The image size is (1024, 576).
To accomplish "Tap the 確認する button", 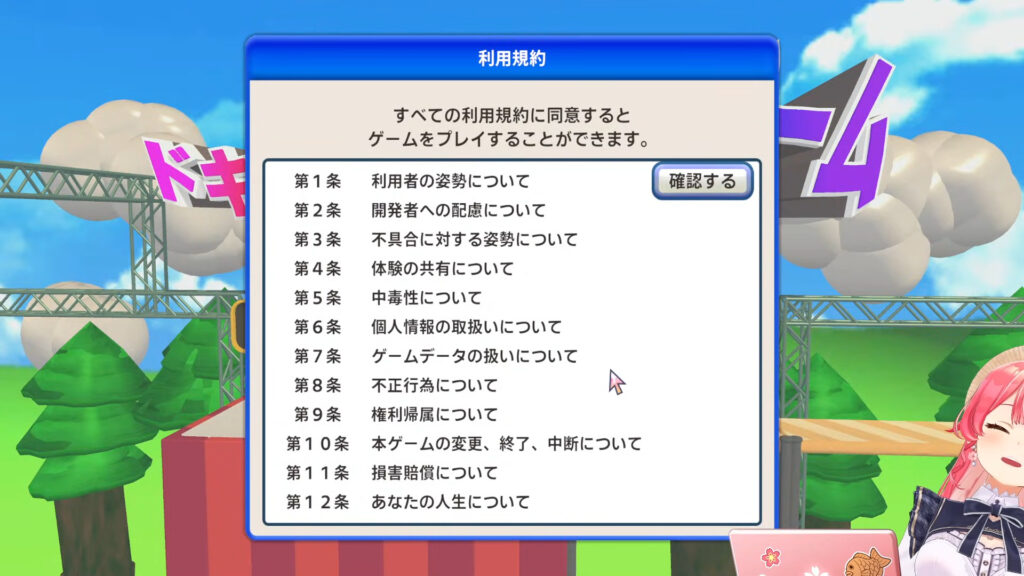I will click(702, 182).
